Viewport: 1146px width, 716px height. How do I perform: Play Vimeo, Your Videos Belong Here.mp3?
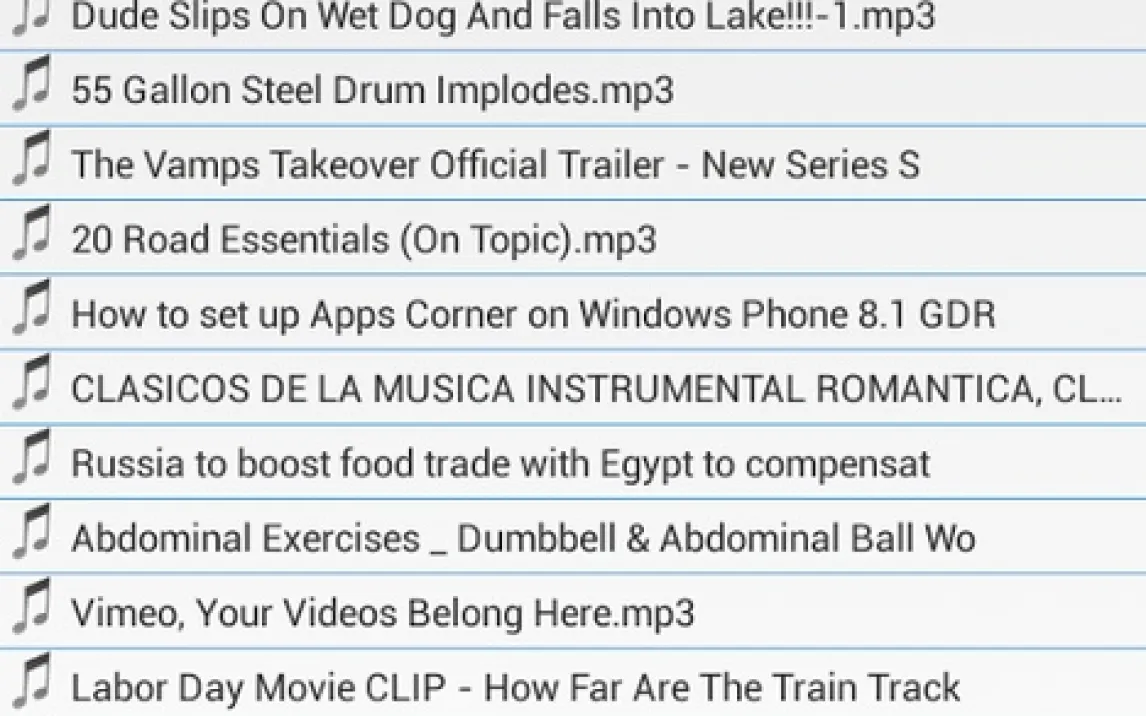382,613
